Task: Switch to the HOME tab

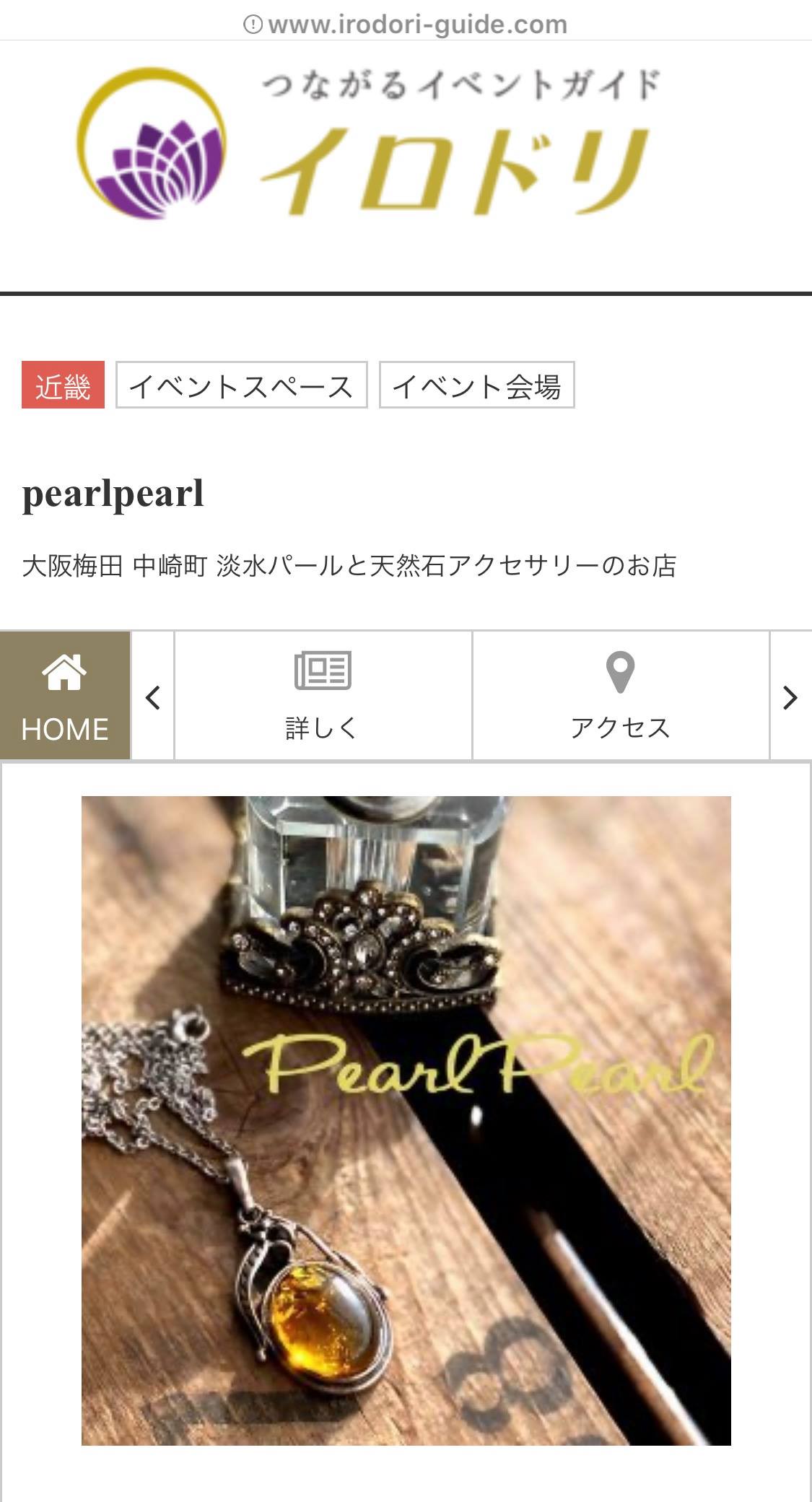Action: coord(65,696)
